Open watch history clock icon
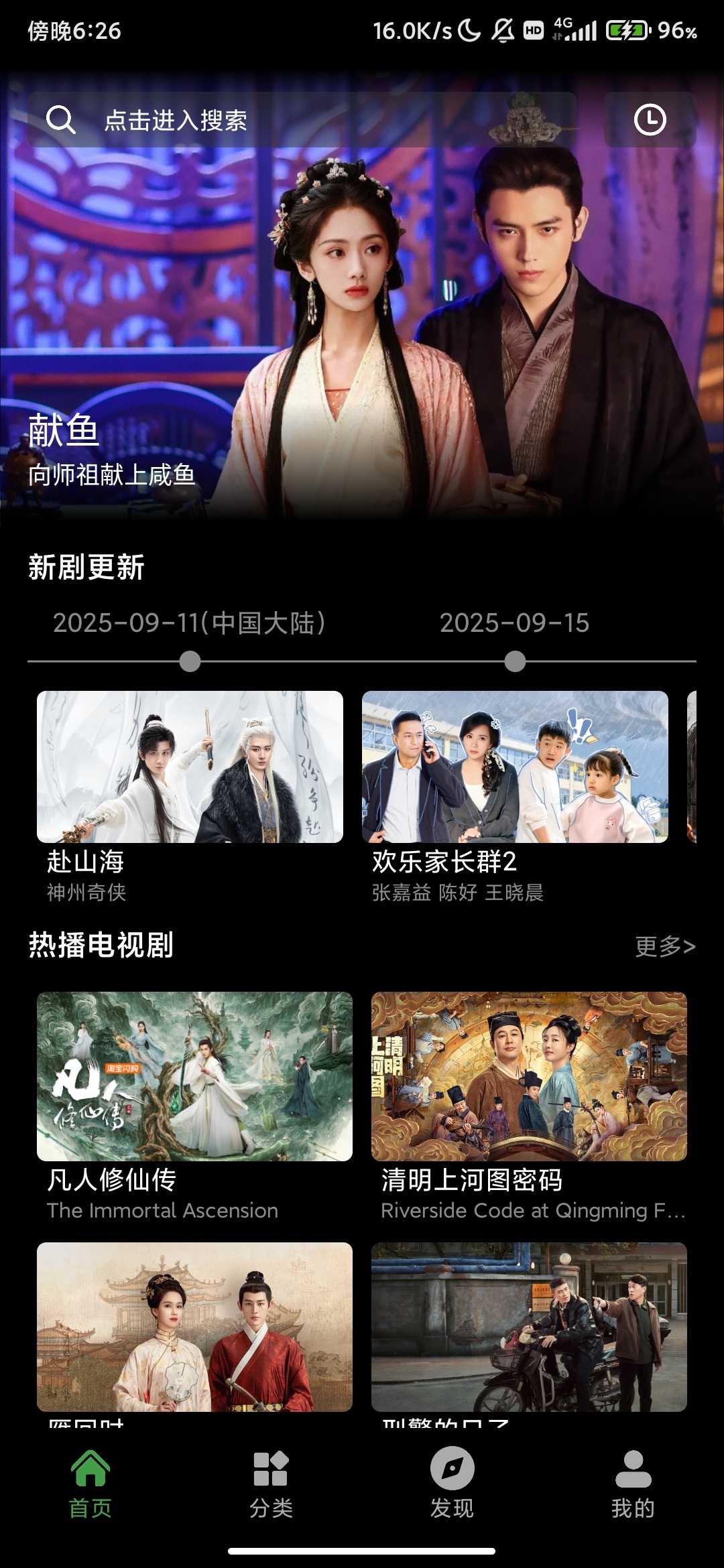 pyautogui.click(x=650, y=120)
